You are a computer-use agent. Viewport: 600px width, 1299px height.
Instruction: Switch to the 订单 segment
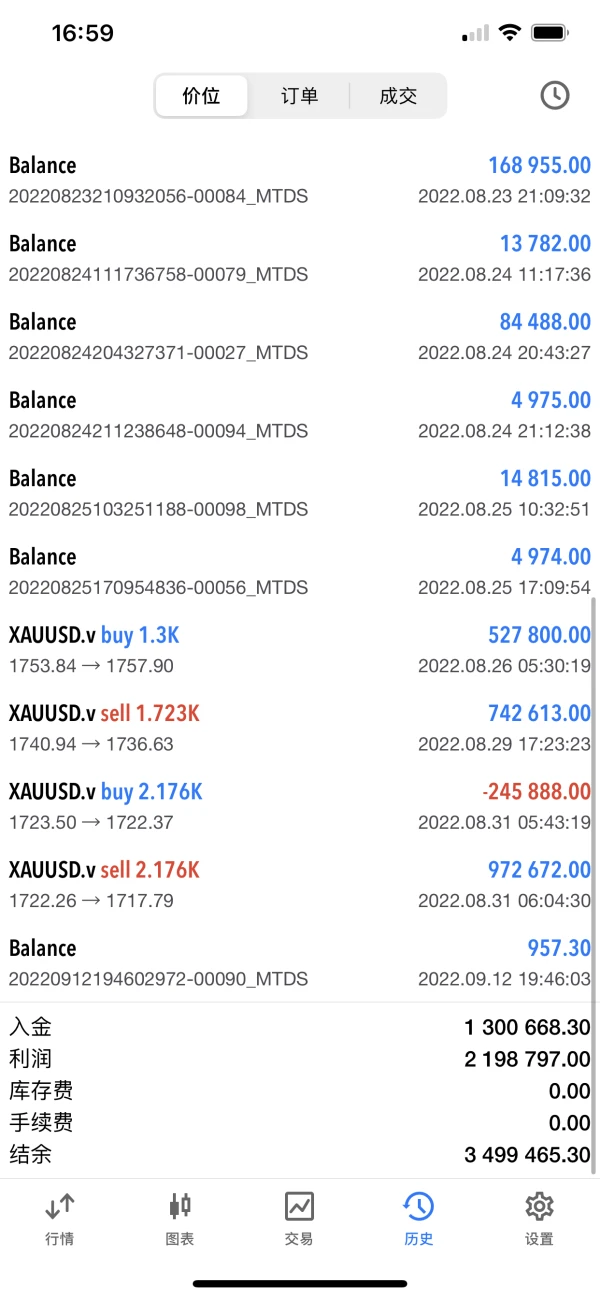tap(299, 96)
